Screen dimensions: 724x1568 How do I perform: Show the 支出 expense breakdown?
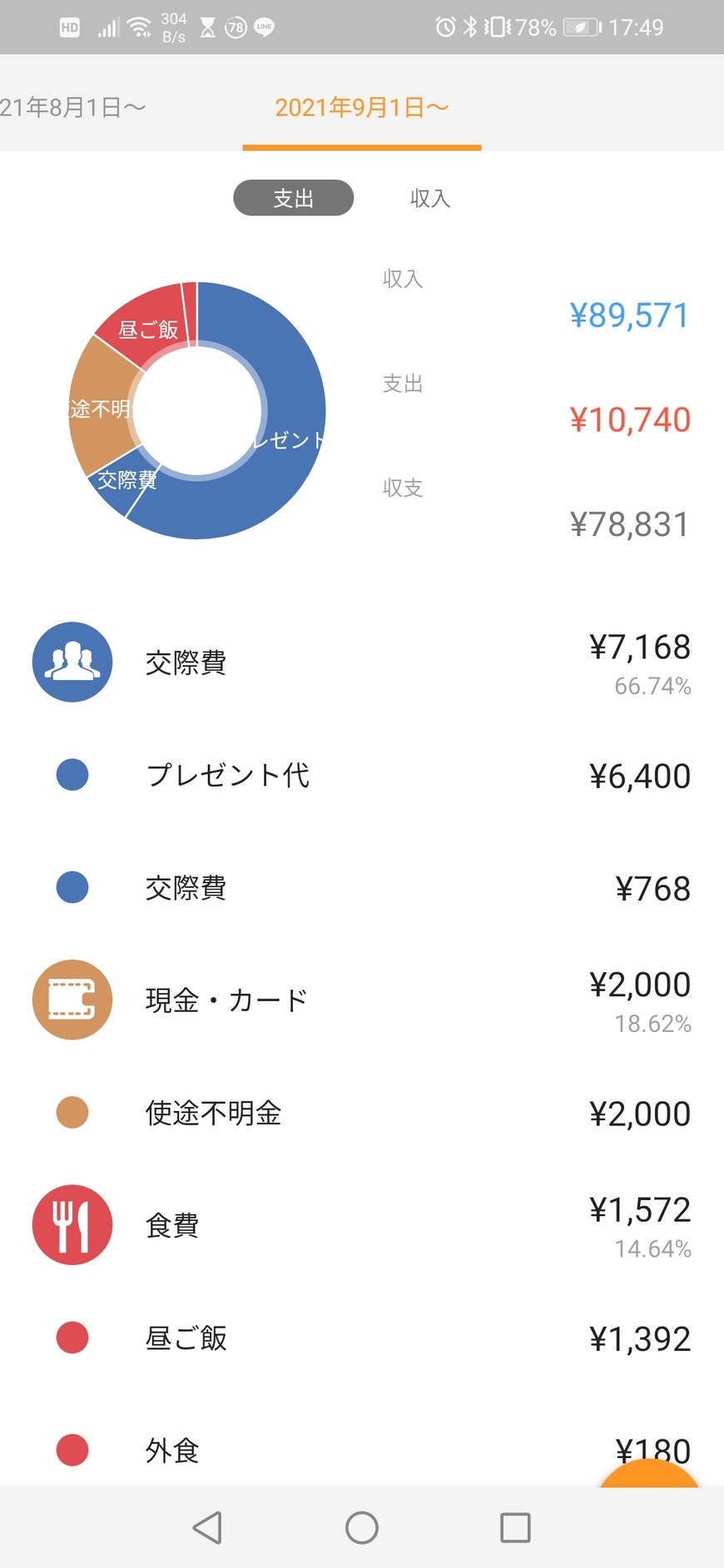click(x=293, y=198)
